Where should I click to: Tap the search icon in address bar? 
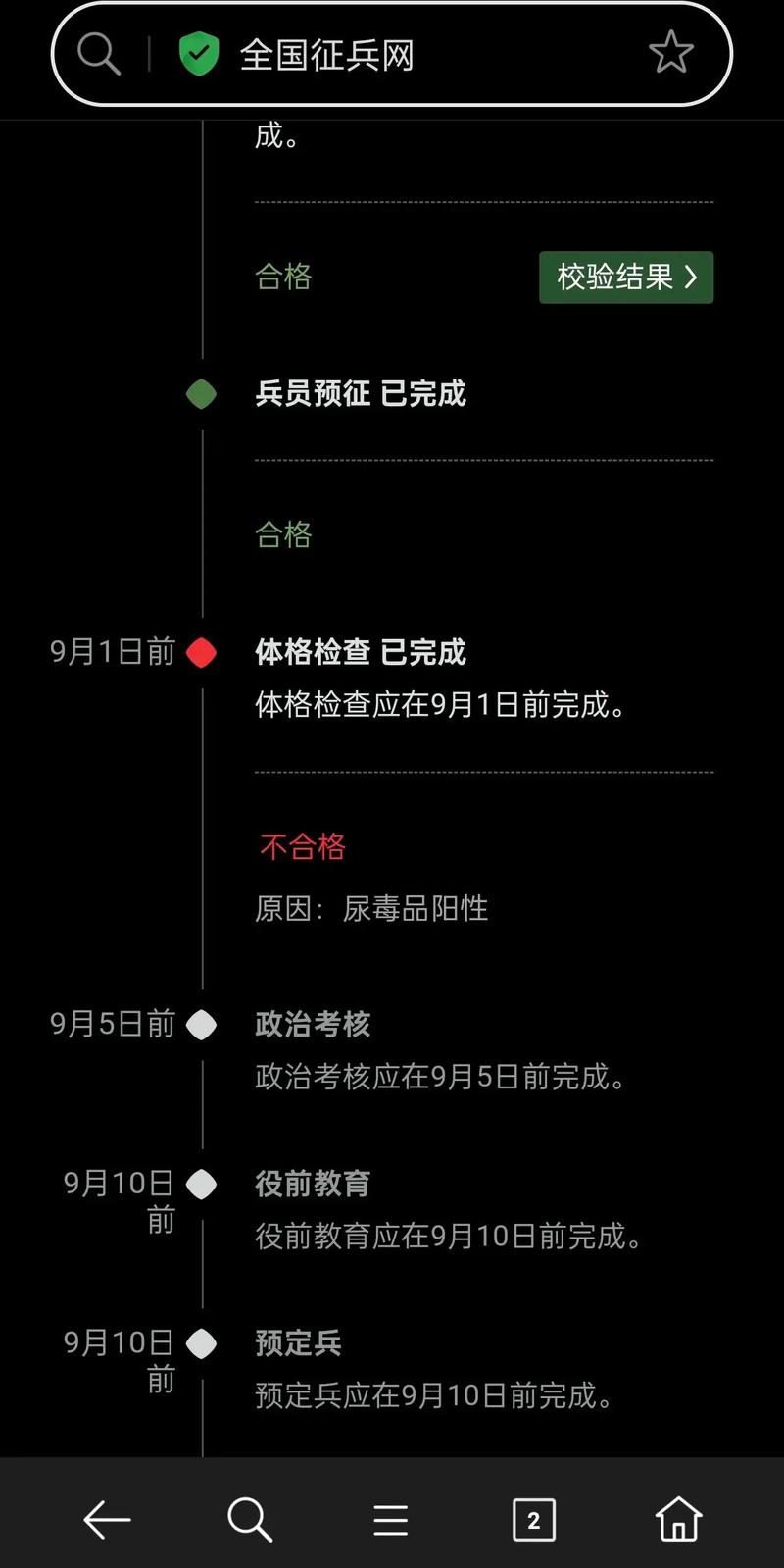tap(99, 53)
